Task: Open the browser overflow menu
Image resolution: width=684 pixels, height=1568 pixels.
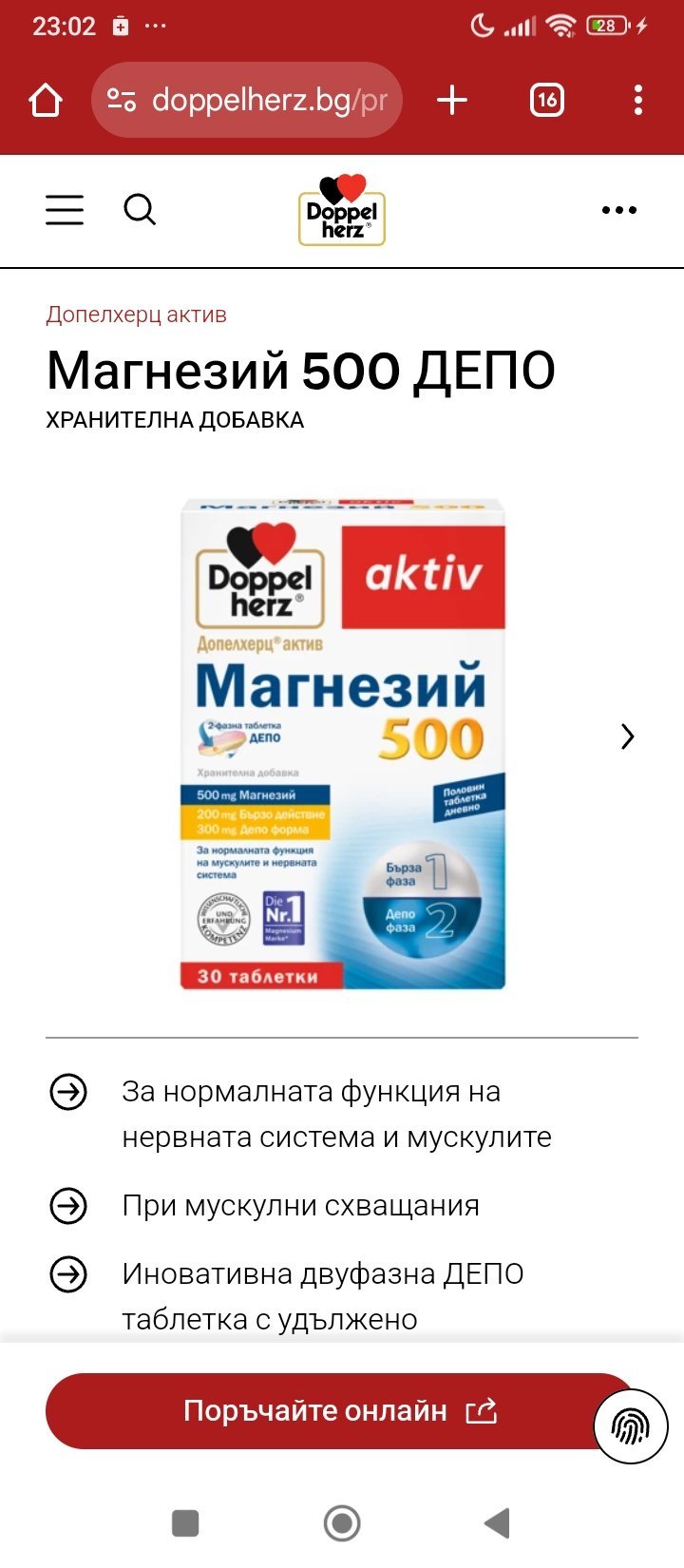Action: tap(637, 100)
